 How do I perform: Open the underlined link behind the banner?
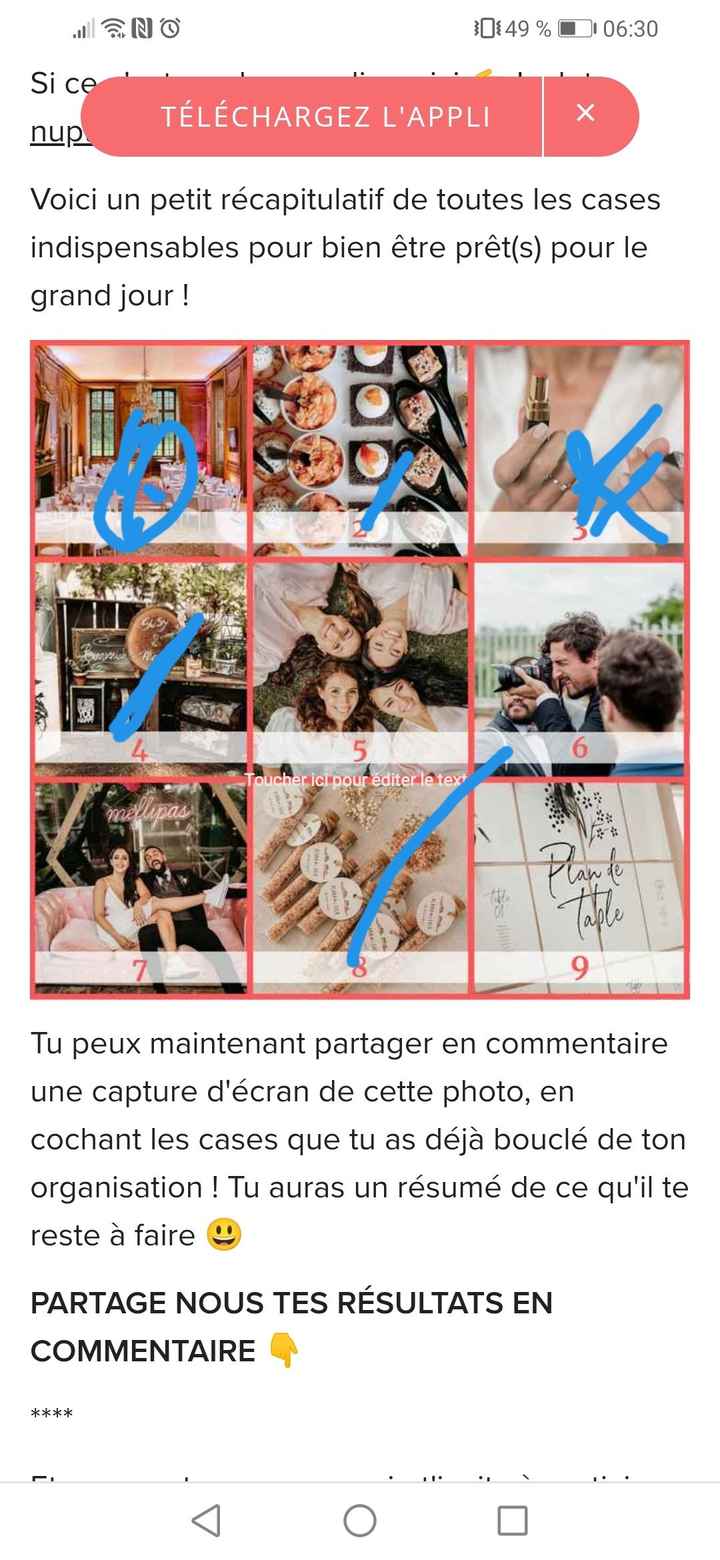coord(55,134)
